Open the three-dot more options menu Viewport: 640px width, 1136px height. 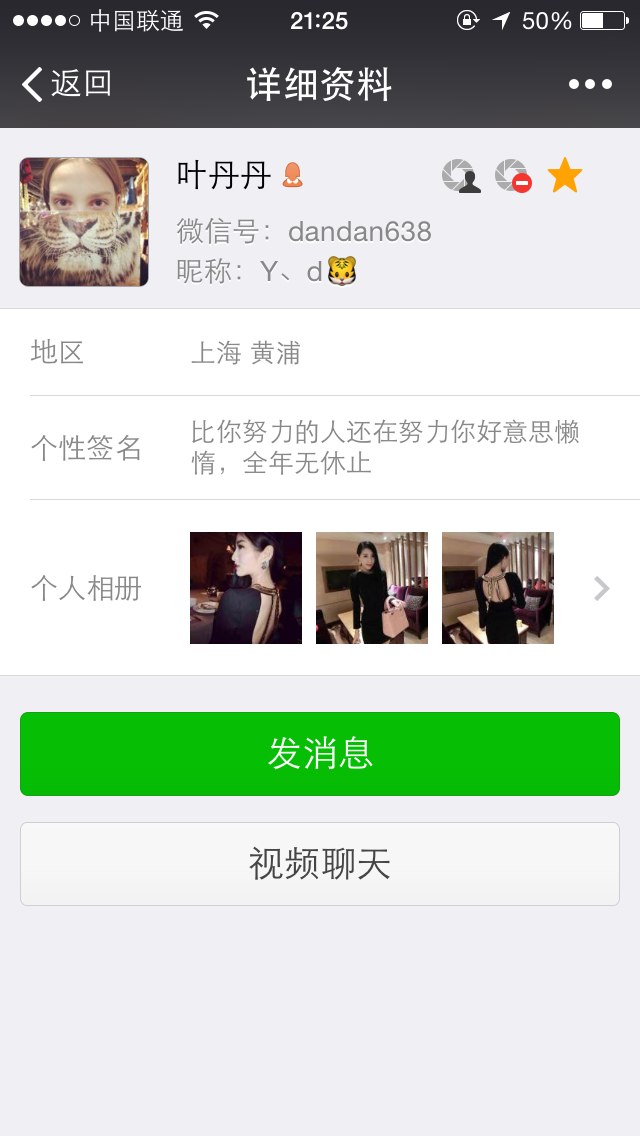click(590, 85)
